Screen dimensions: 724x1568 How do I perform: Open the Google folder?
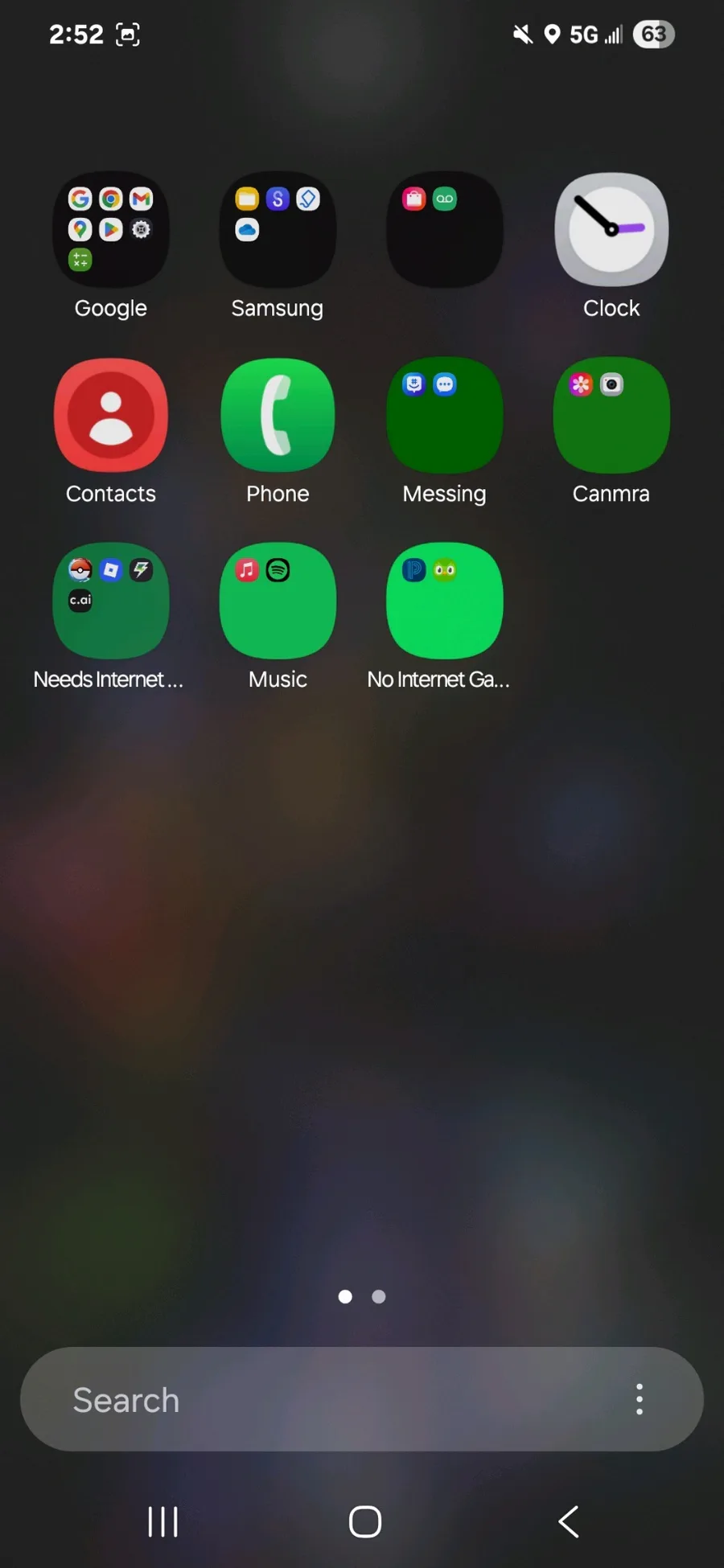click(x=111, y=230)
